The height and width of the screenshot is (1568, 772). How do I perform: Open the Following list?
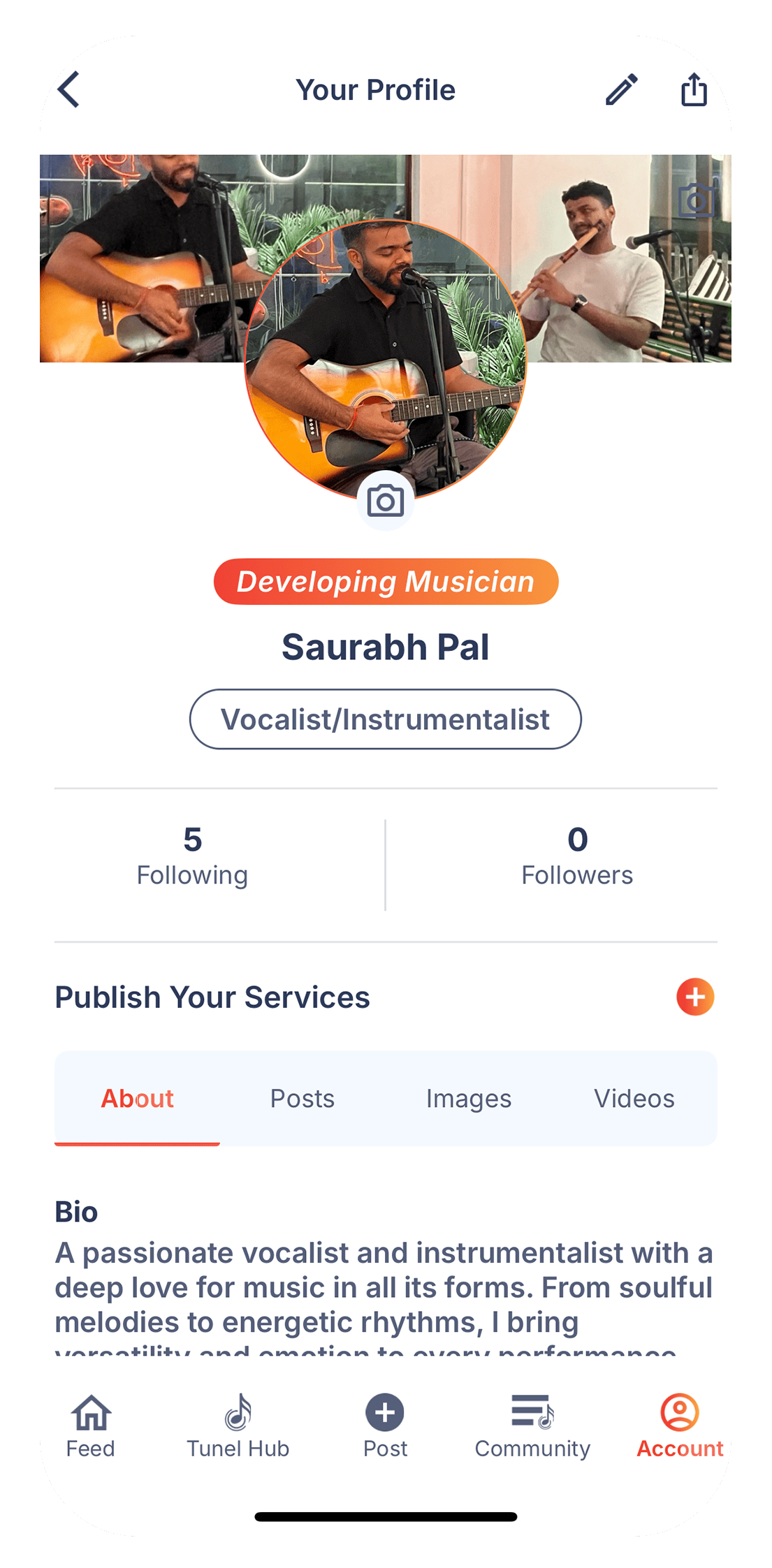(x=192, y=856)
